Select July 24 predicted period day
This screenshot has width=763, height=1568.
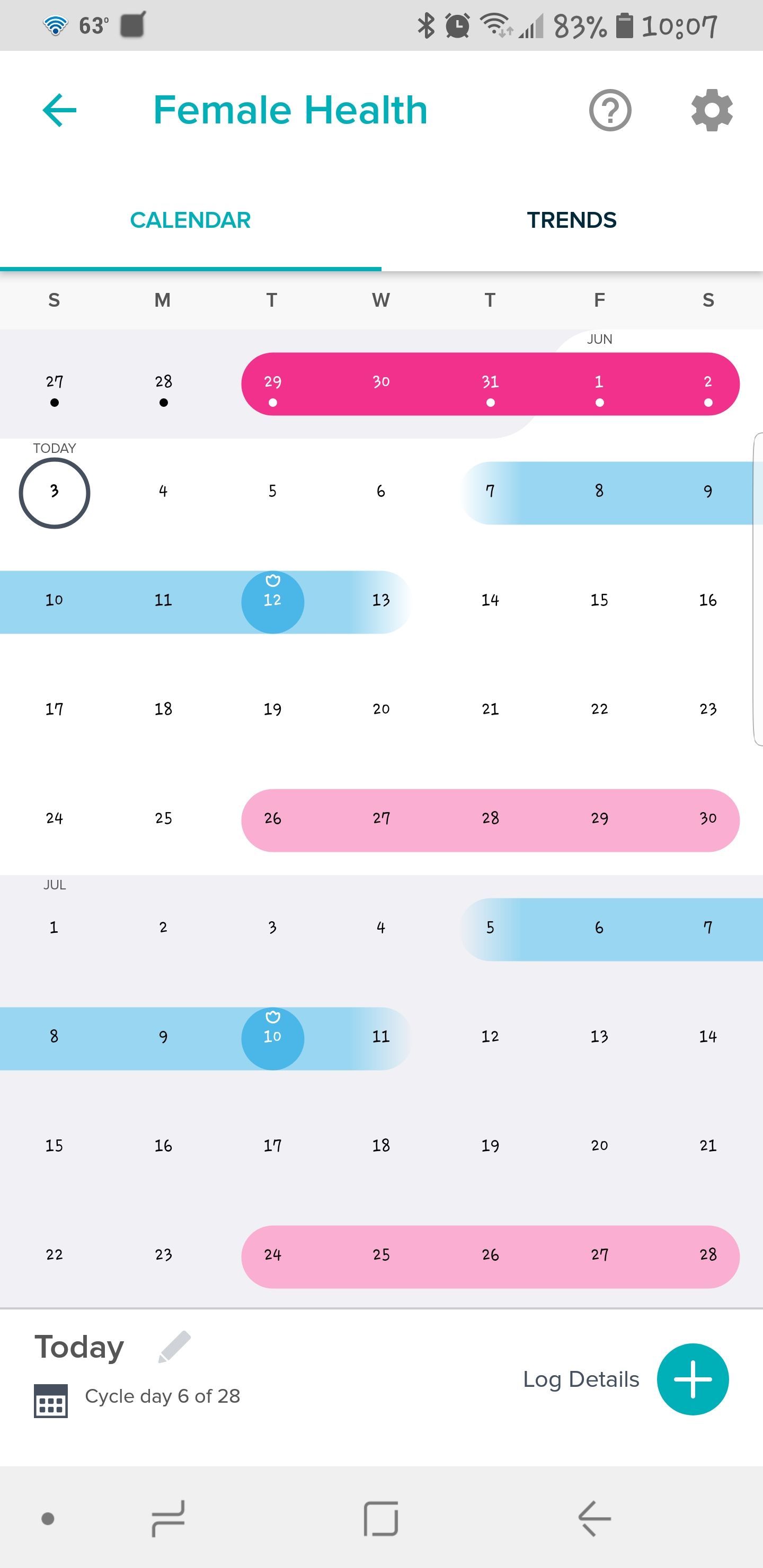[x=272, y=1255]
